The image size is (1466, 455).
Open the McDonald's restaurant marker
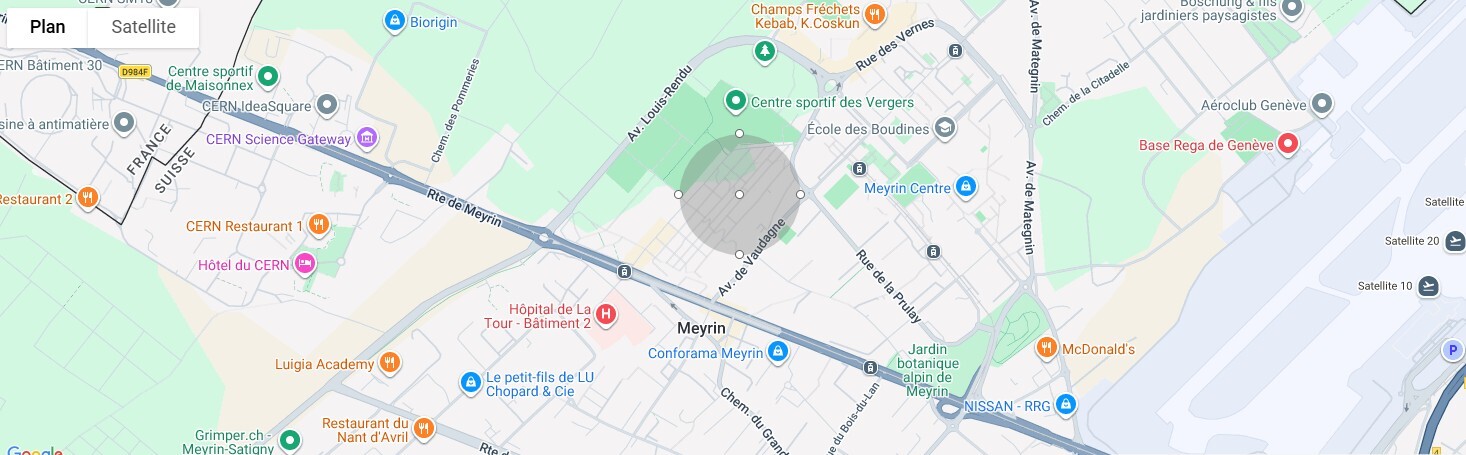[1047, 348]
